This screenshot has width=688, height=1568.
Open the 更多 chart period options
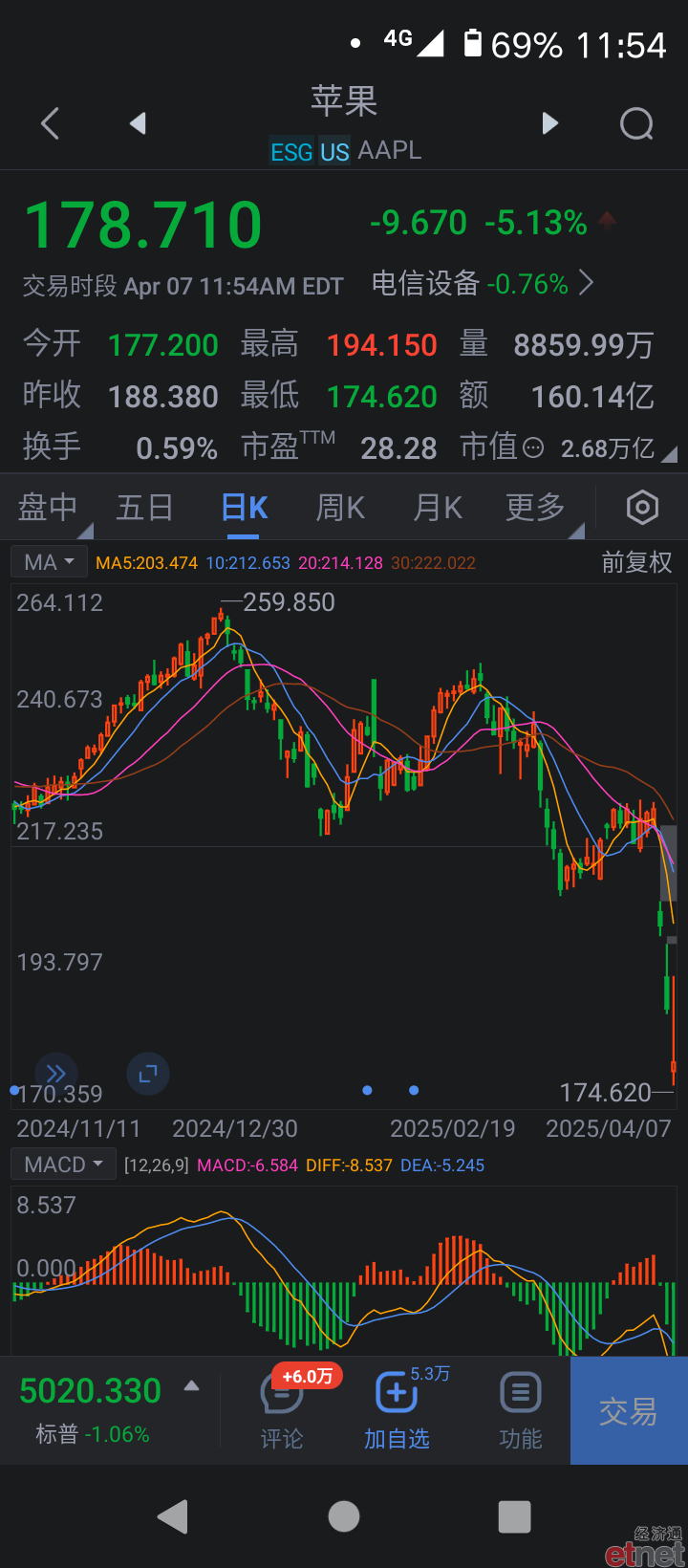(x=536, y=508)
